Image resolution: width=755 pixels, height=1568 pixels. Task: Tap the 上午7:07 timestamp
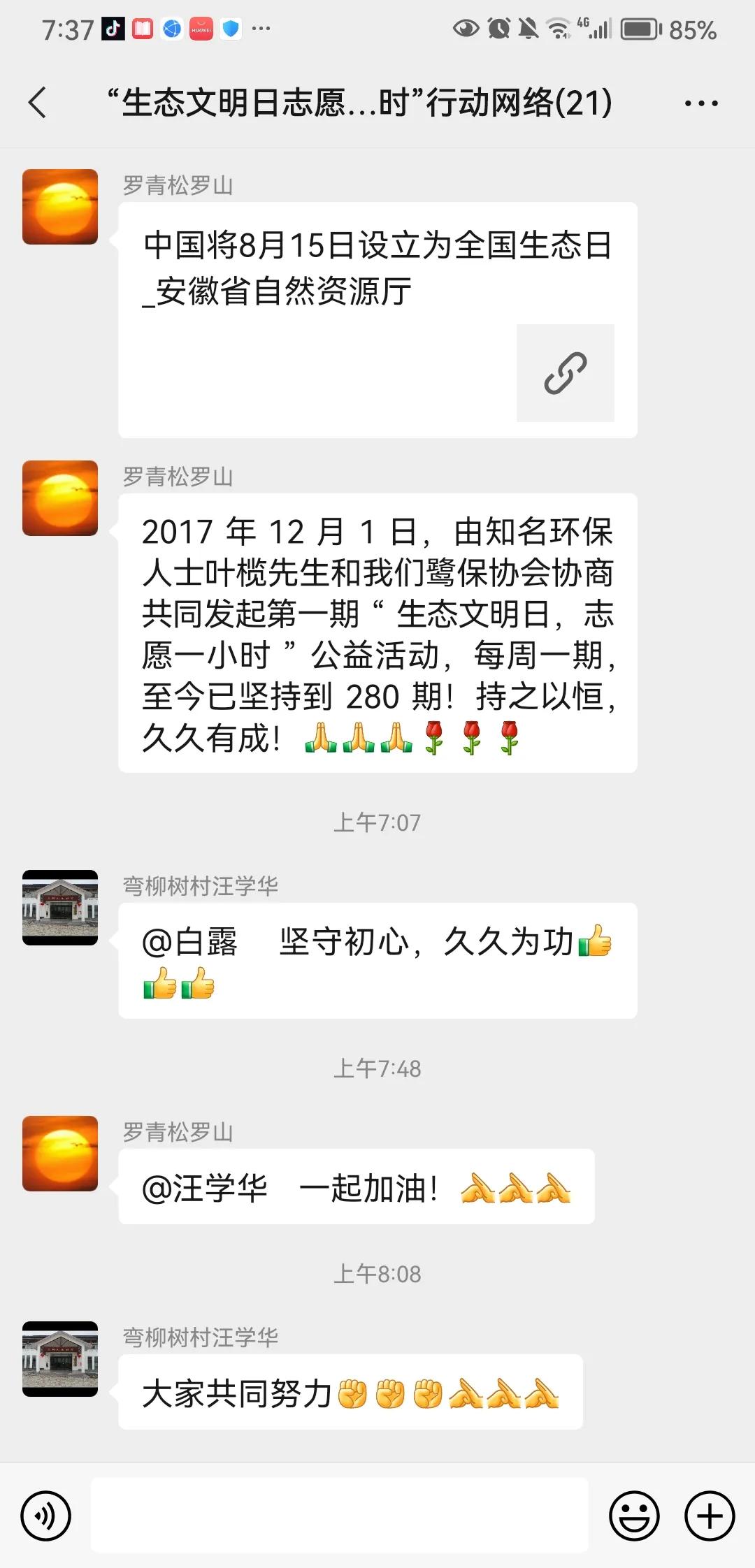coord(377,822)
